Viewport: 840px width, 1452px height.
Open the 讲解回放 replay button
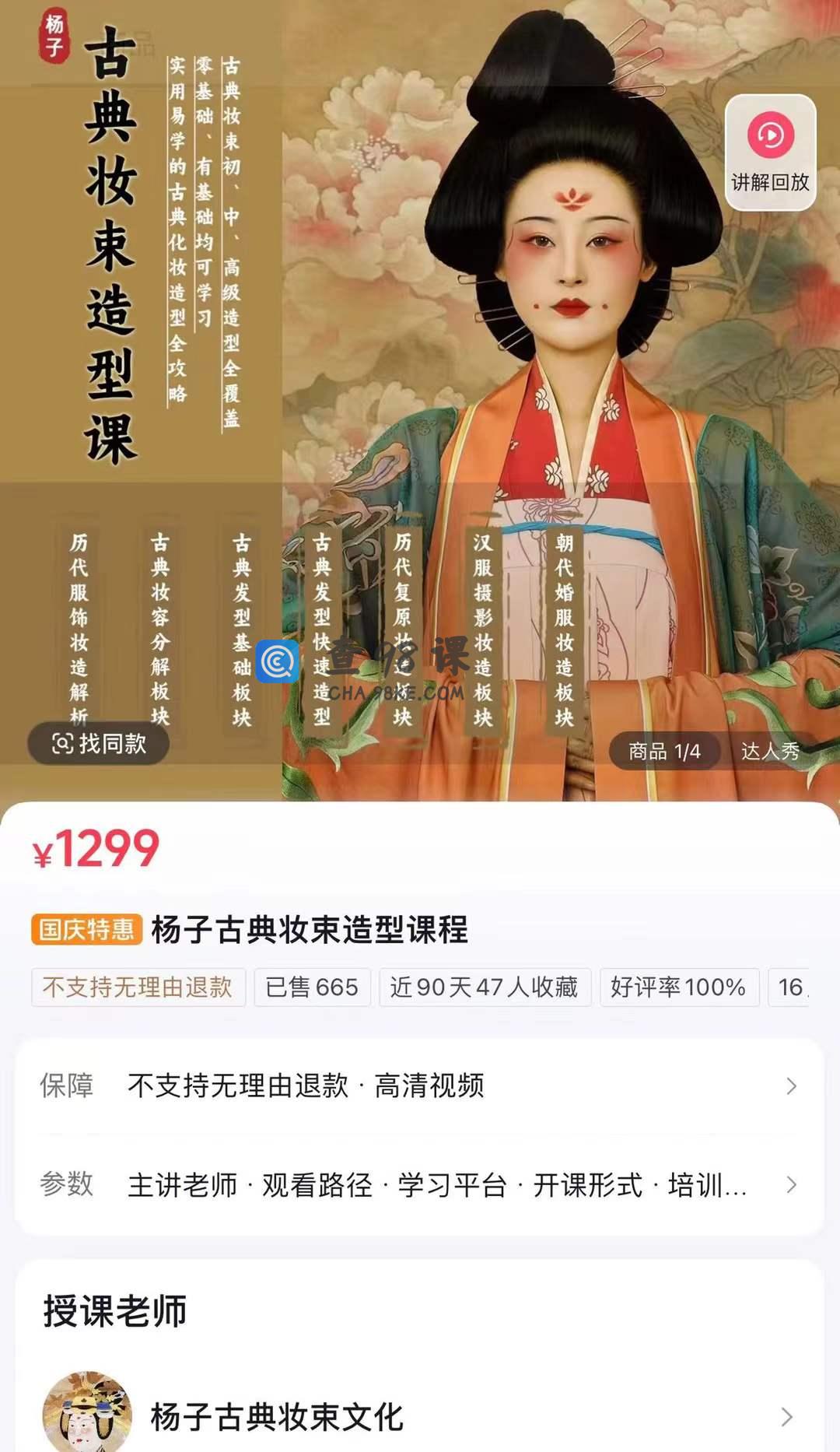(770, 153)
